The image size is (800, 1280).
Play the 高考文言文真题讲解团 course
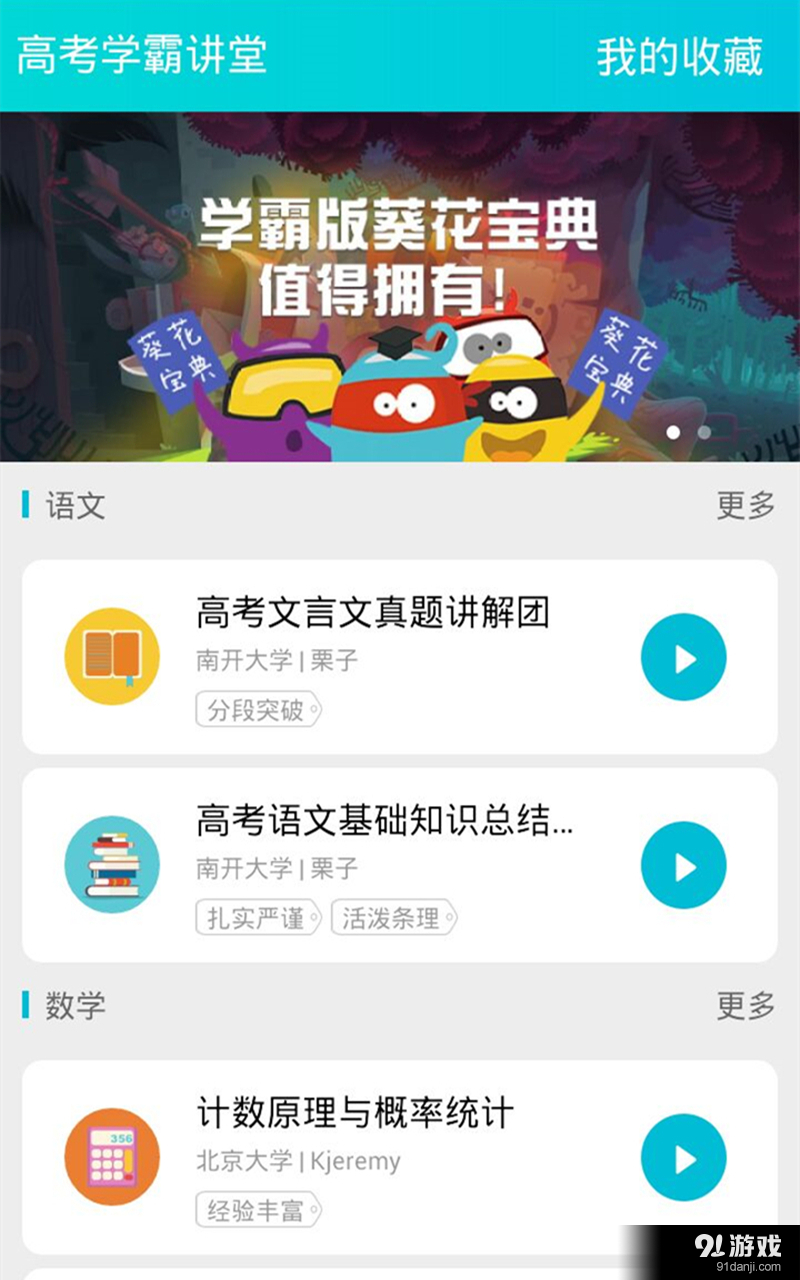[x=683, y=657]
